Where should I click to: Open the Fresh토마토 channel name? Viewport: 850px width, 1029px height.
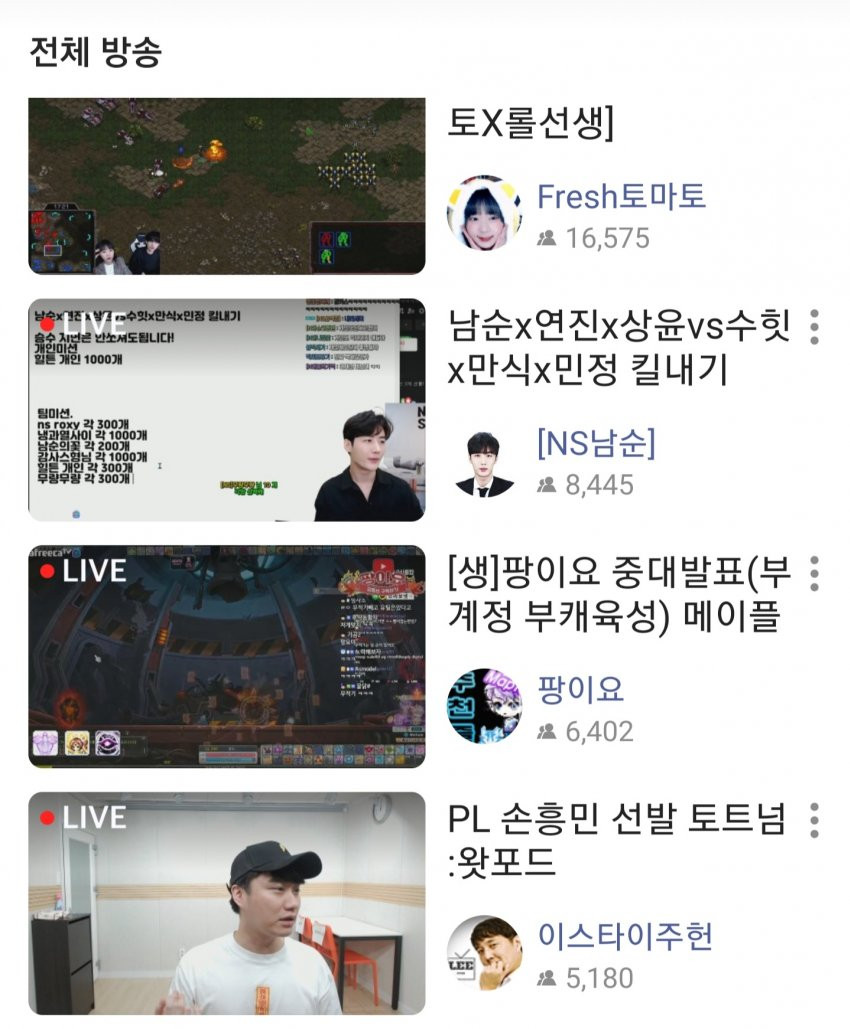(621, 196)
